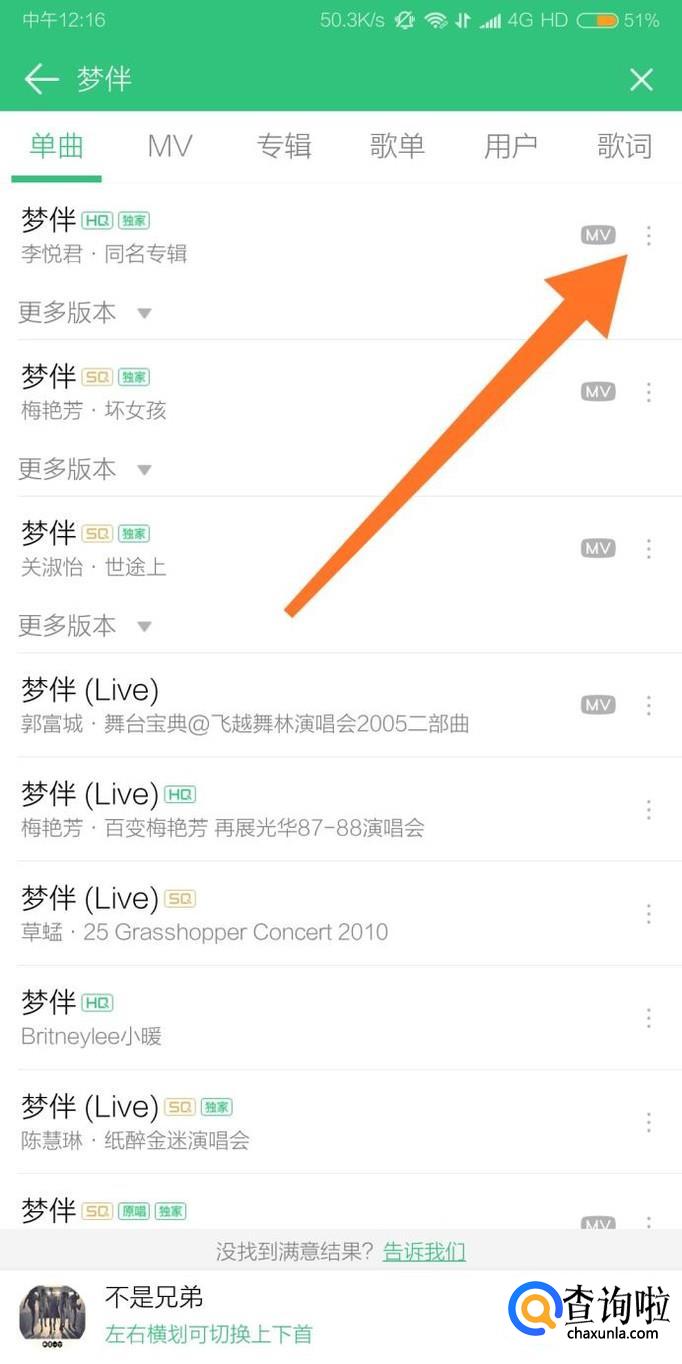682x1364 pixels.
Task: Switch to the 歌单 tab
Action: 397,146
